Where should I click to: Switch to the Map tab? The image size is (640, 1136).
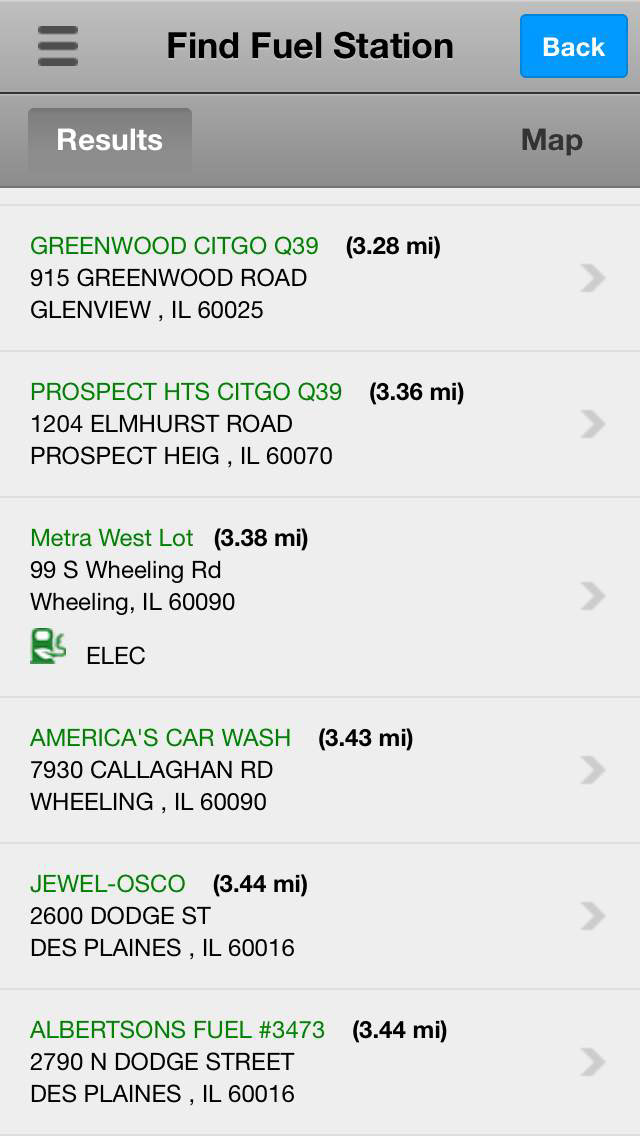tap(552, 140)
